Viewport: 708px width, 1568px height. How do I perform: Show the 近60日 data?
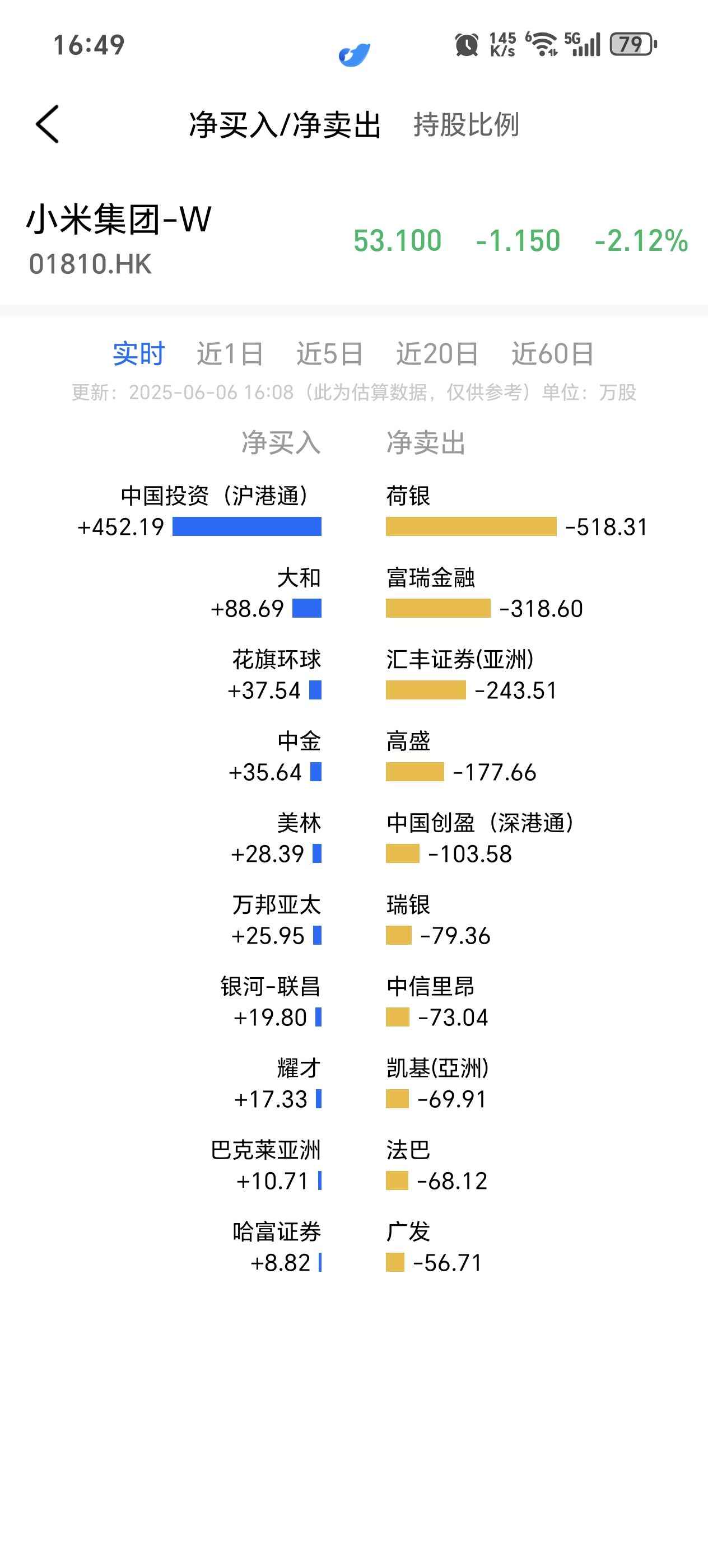(553, 354)
